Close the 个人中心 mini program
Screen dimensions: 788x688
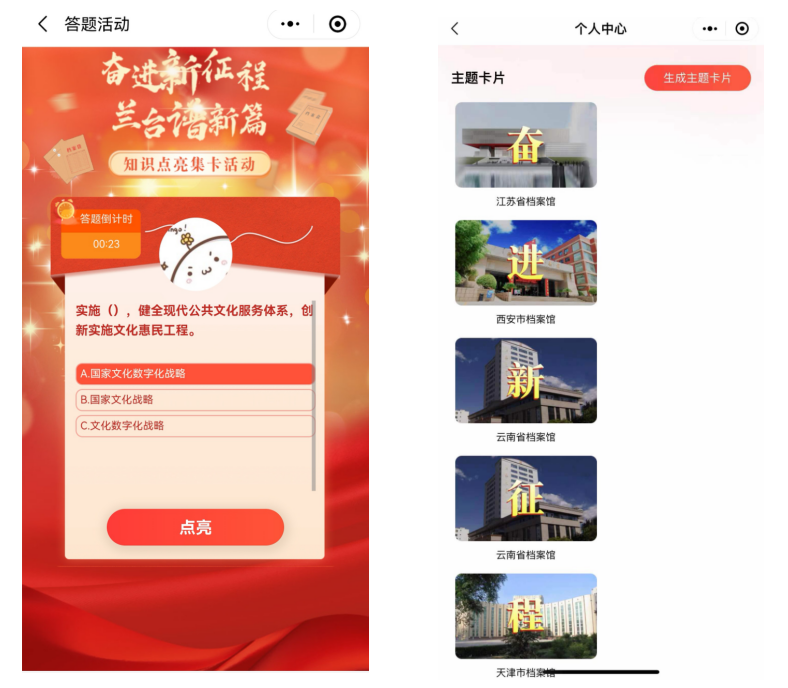coord(742,29)
